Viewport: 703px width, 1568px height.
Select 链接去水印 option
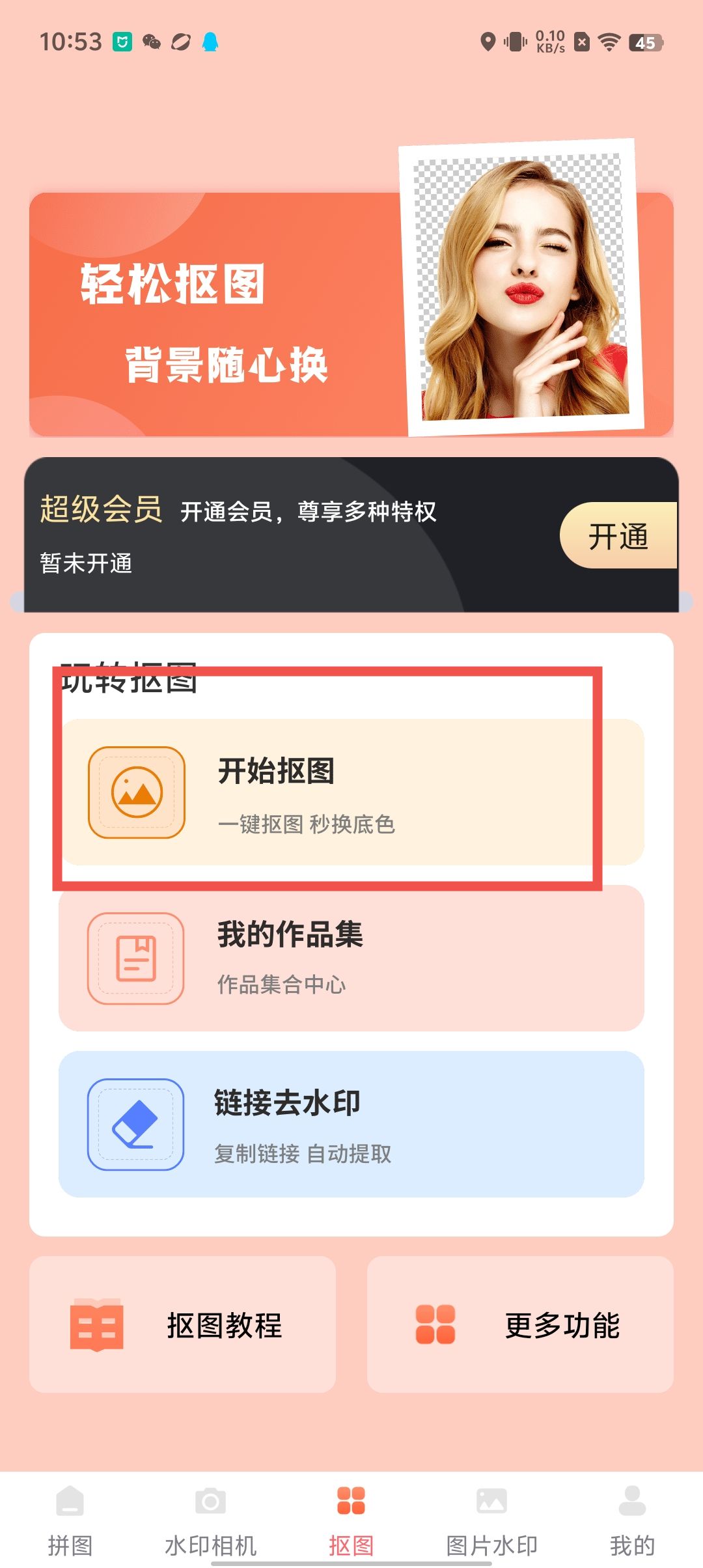point(351,1124)
